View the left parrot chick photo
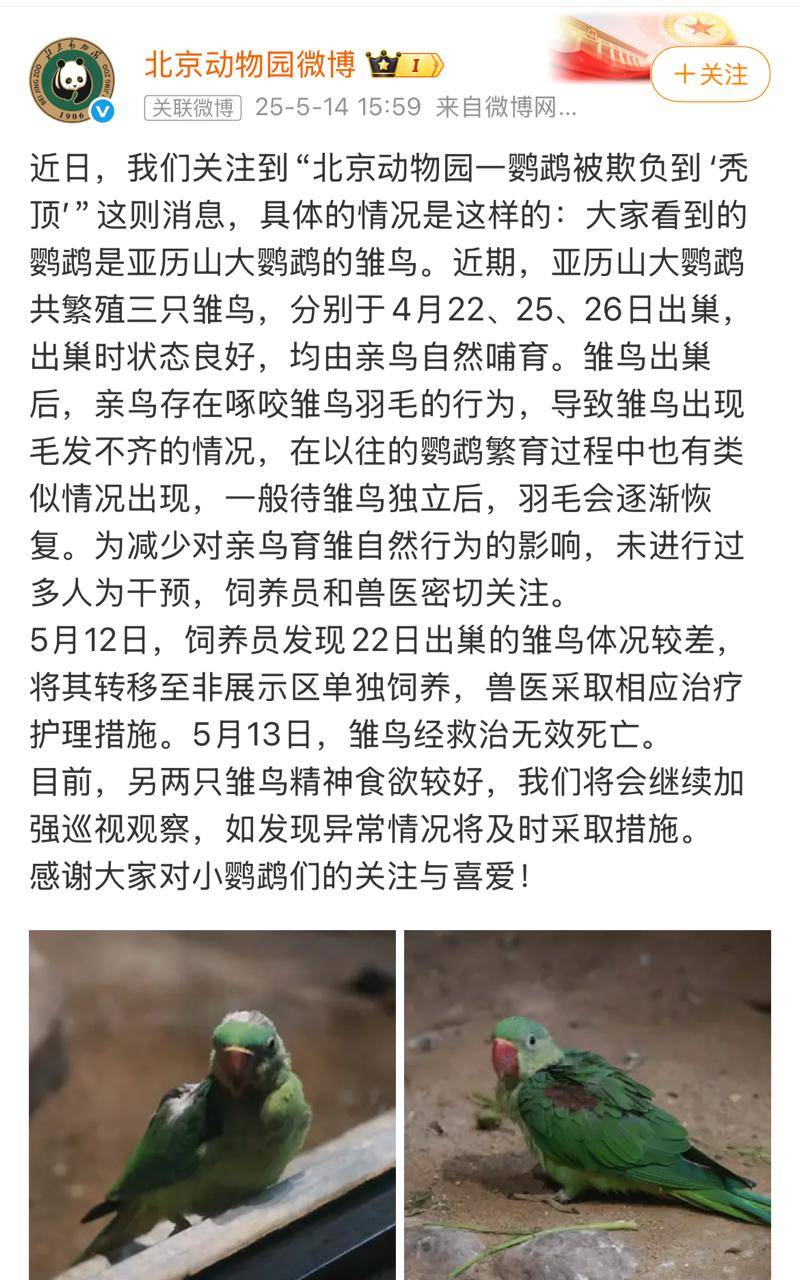 (212, 1104)
